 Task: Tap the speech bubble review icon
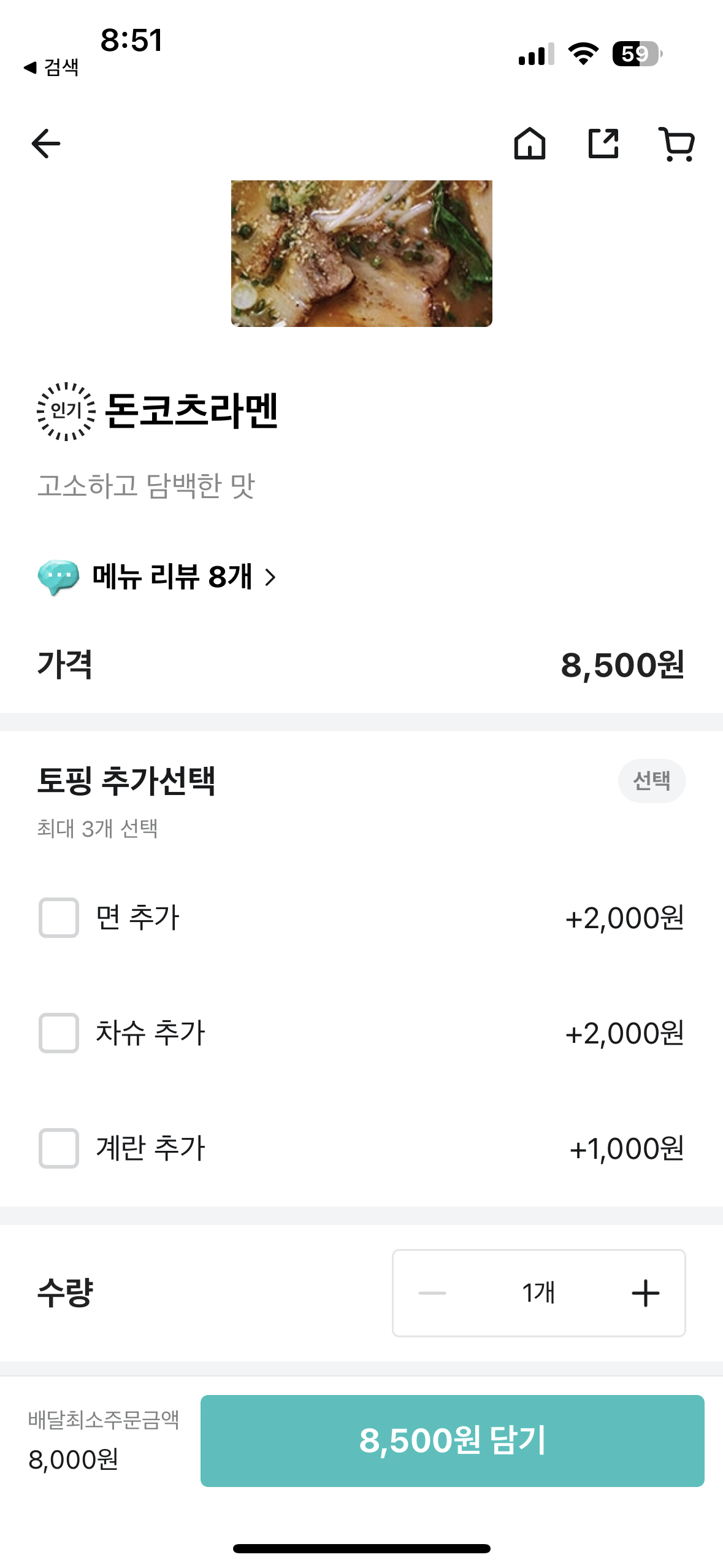click(x=58, y=575)
